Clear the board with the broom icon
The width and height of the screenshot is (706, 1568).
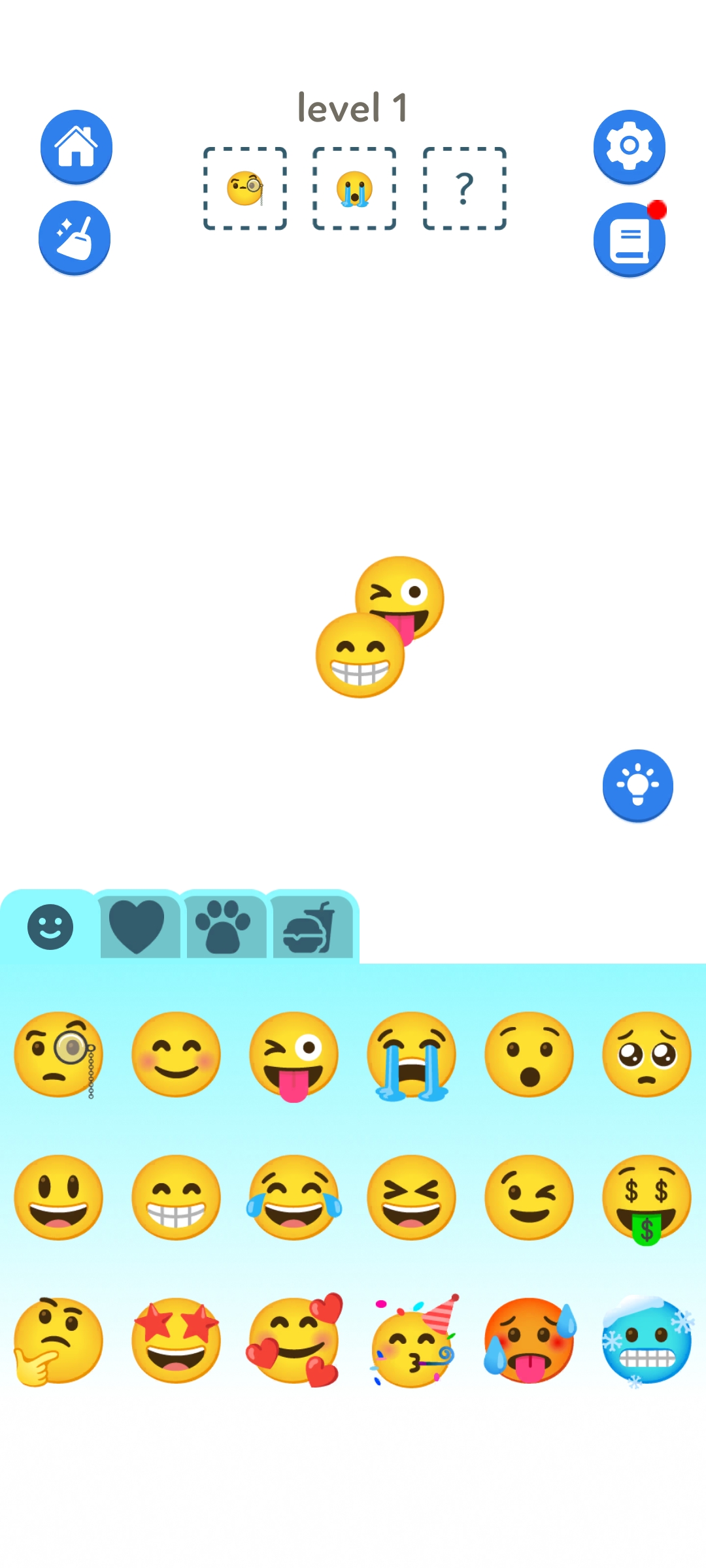75,238
